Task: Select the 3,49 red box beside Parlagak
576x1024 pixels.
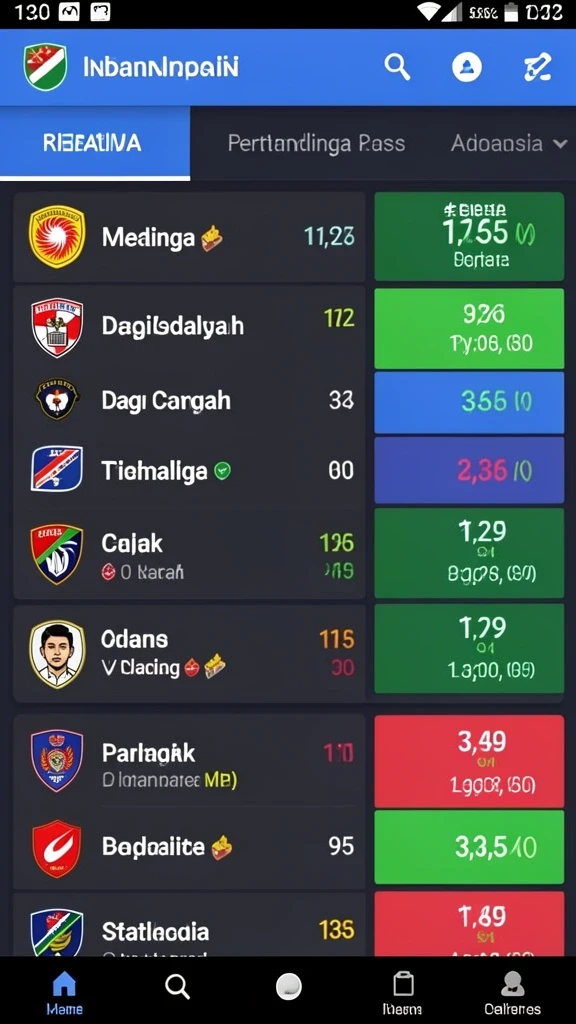Action: (x=469, y=761)
